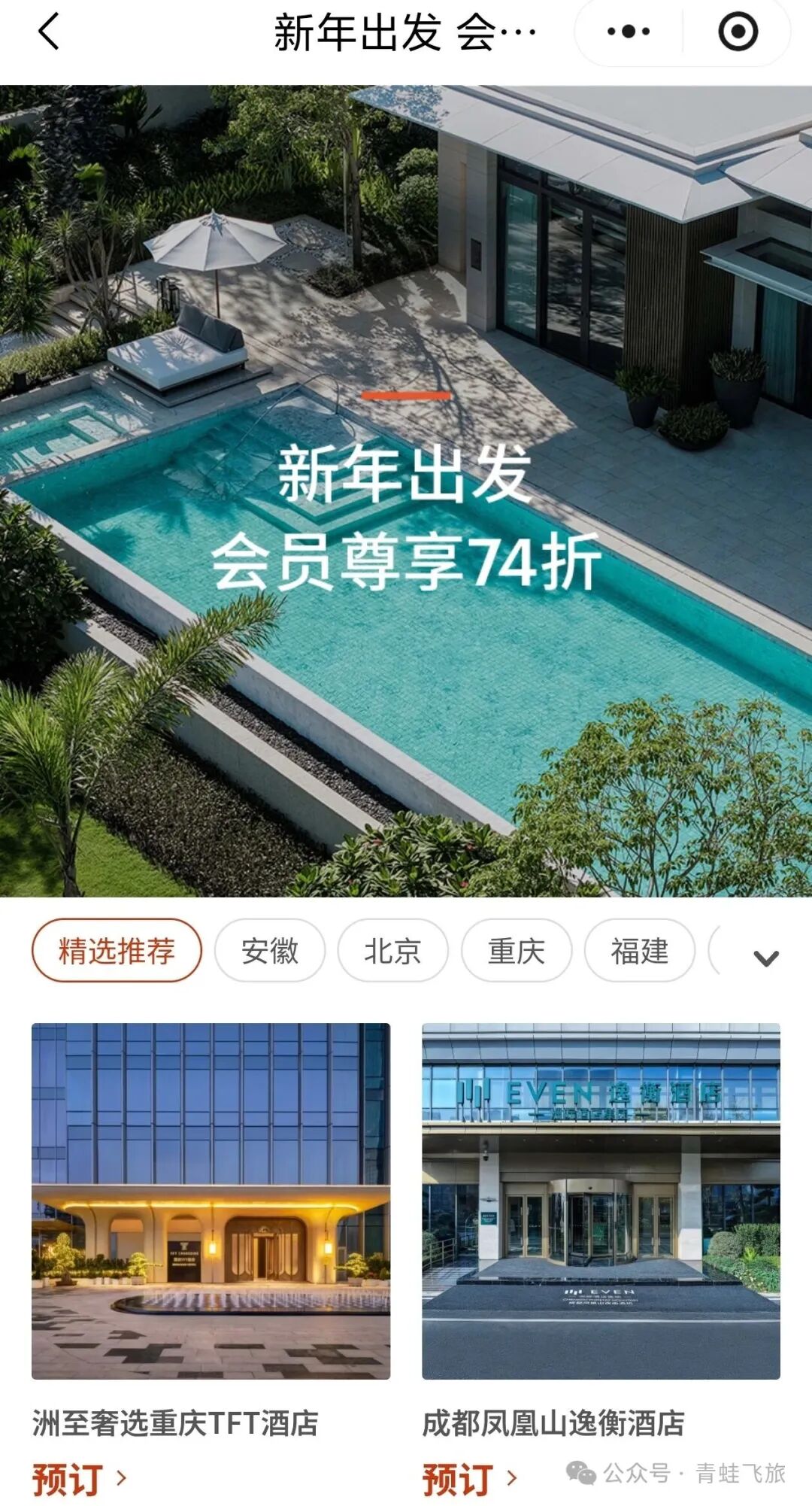Expand the full region list
Image resolution: width=812 pixels, height=1506 pixels.
click(x=765, y=958)
